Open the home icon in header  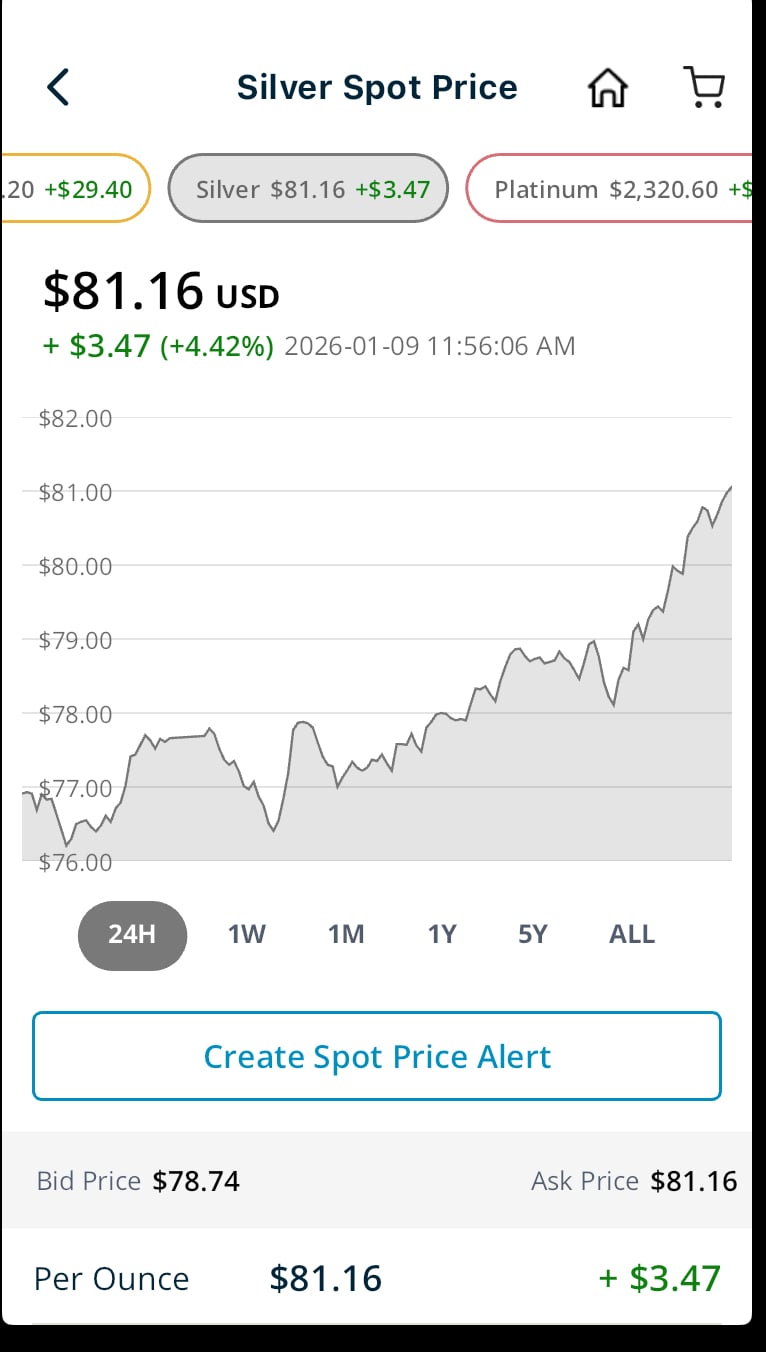(x=607, y=88)
